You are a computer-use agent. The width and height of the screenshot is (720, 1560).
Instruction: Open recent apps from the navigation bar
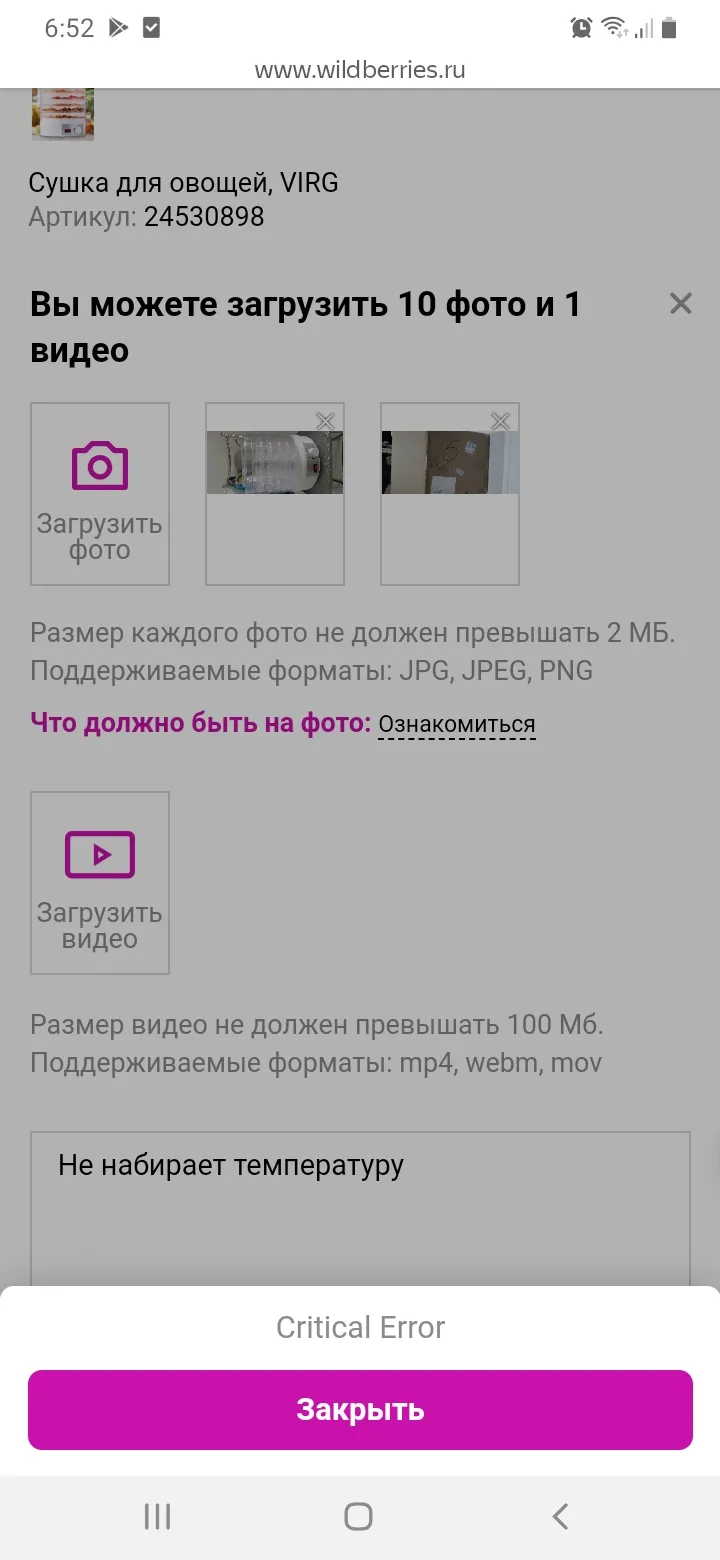tap(158, 1517)
